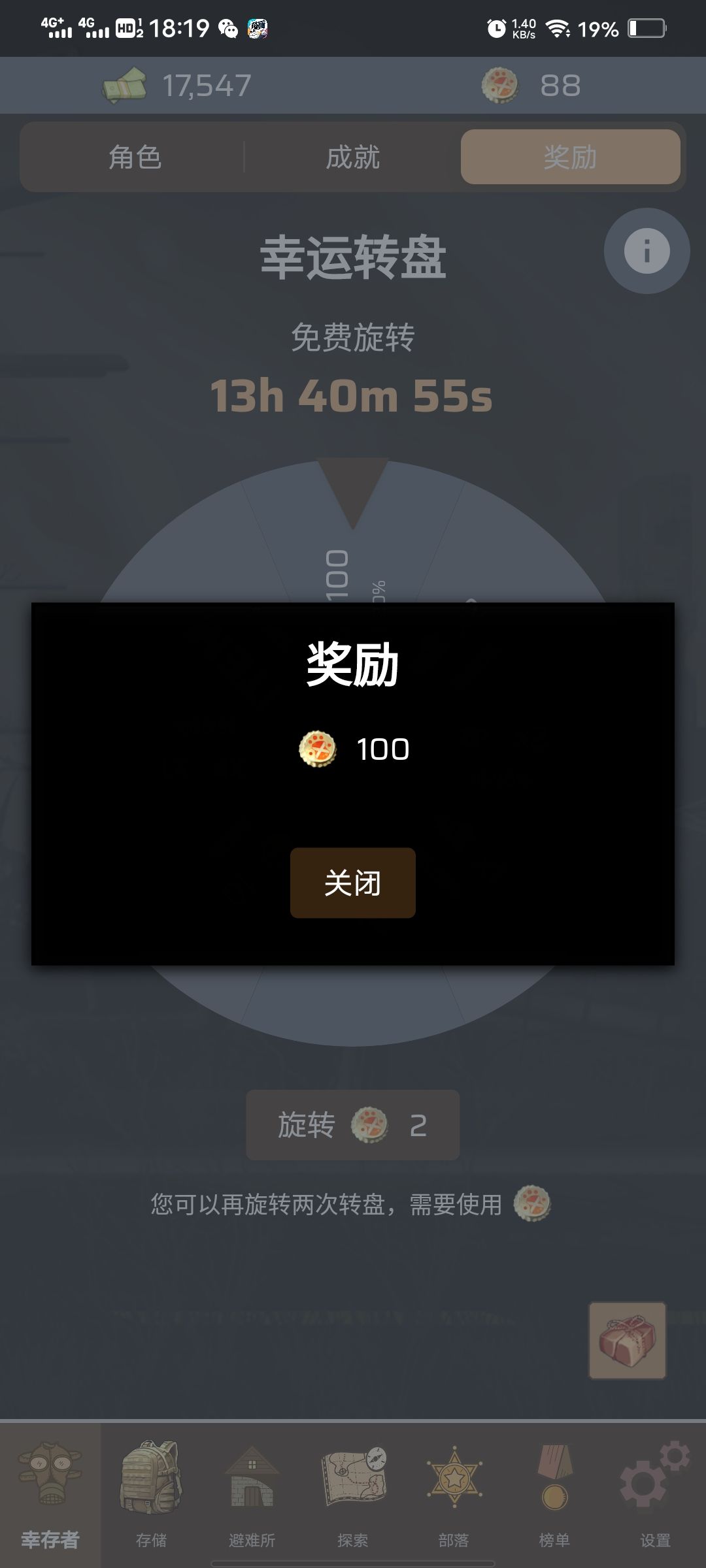Open the 部落 tab
The image size is (706, 1568).
click(454, 1494)
